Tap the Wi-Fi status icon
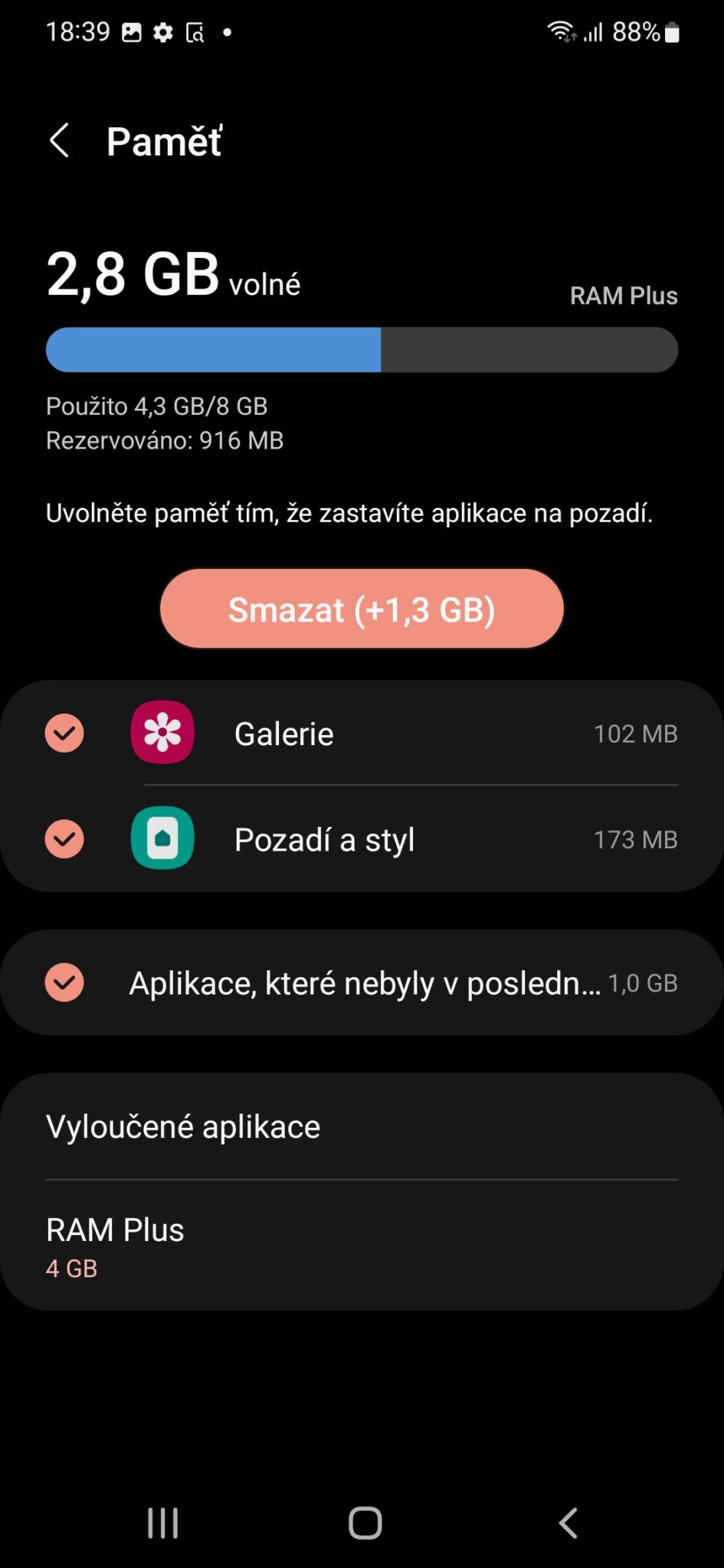Image resolution: width=724 pixels, height=1568 pixels. tap(559, 31)
